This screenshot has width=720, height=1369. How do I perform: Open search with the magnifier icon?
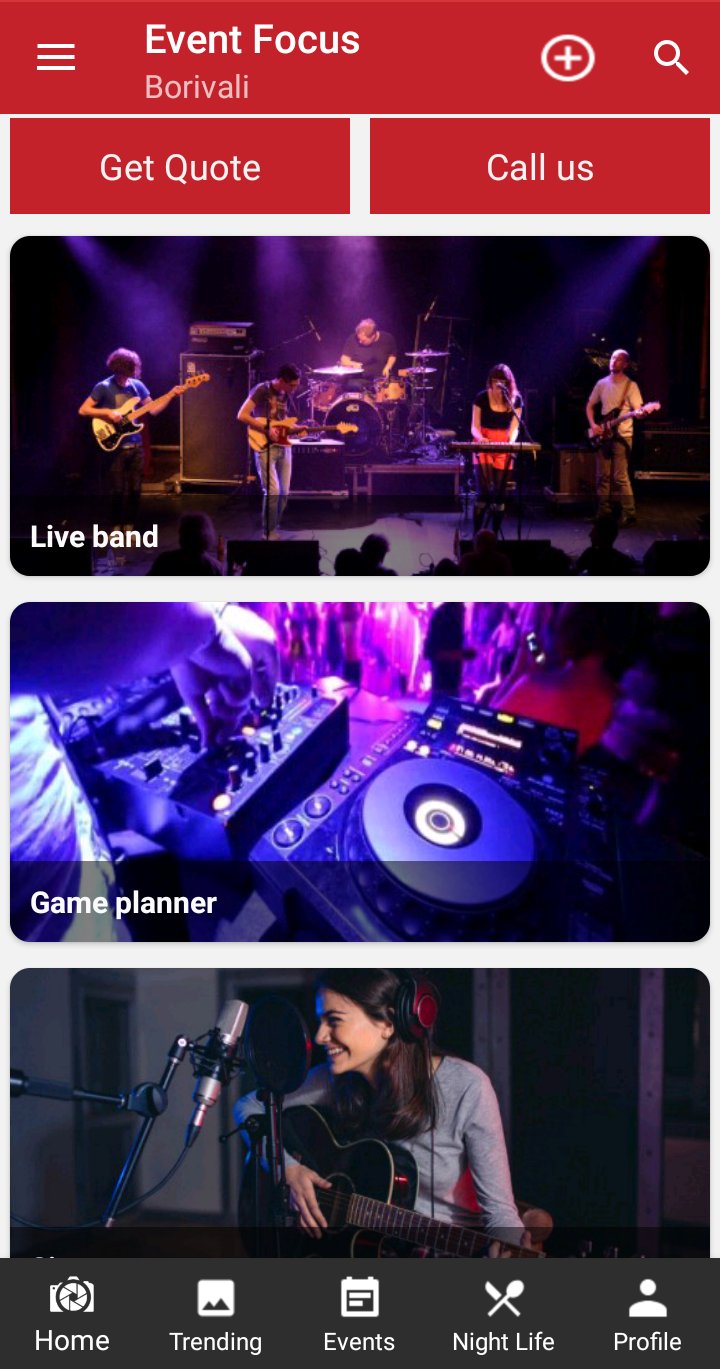(x=672, y=57)
